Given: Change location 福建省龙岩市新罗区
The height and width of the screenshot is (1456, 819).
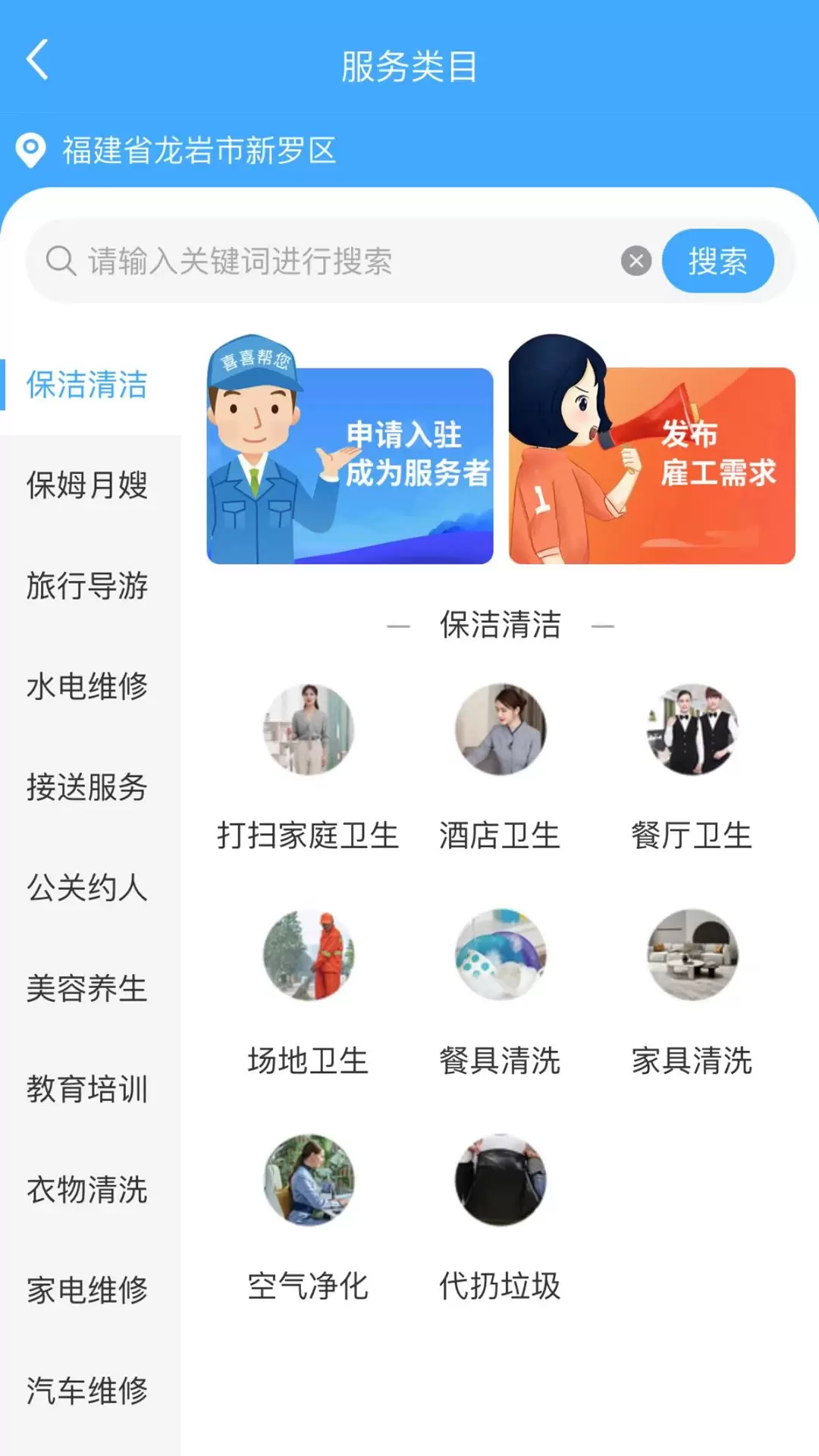Looking at the screenshot, I should (x=199, y=151).
